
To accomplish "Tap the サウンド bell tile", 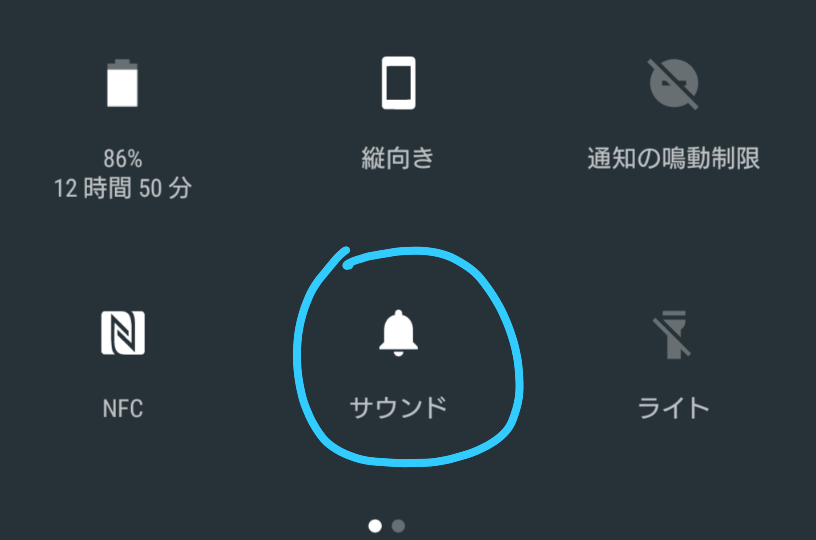I will pos(398,333).
